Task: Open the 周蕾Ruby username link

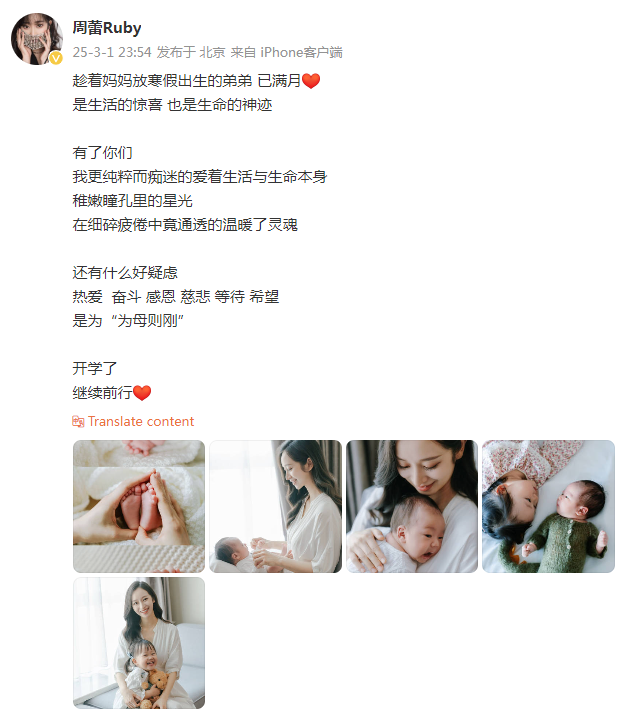Action: click(x=107, y=28)
